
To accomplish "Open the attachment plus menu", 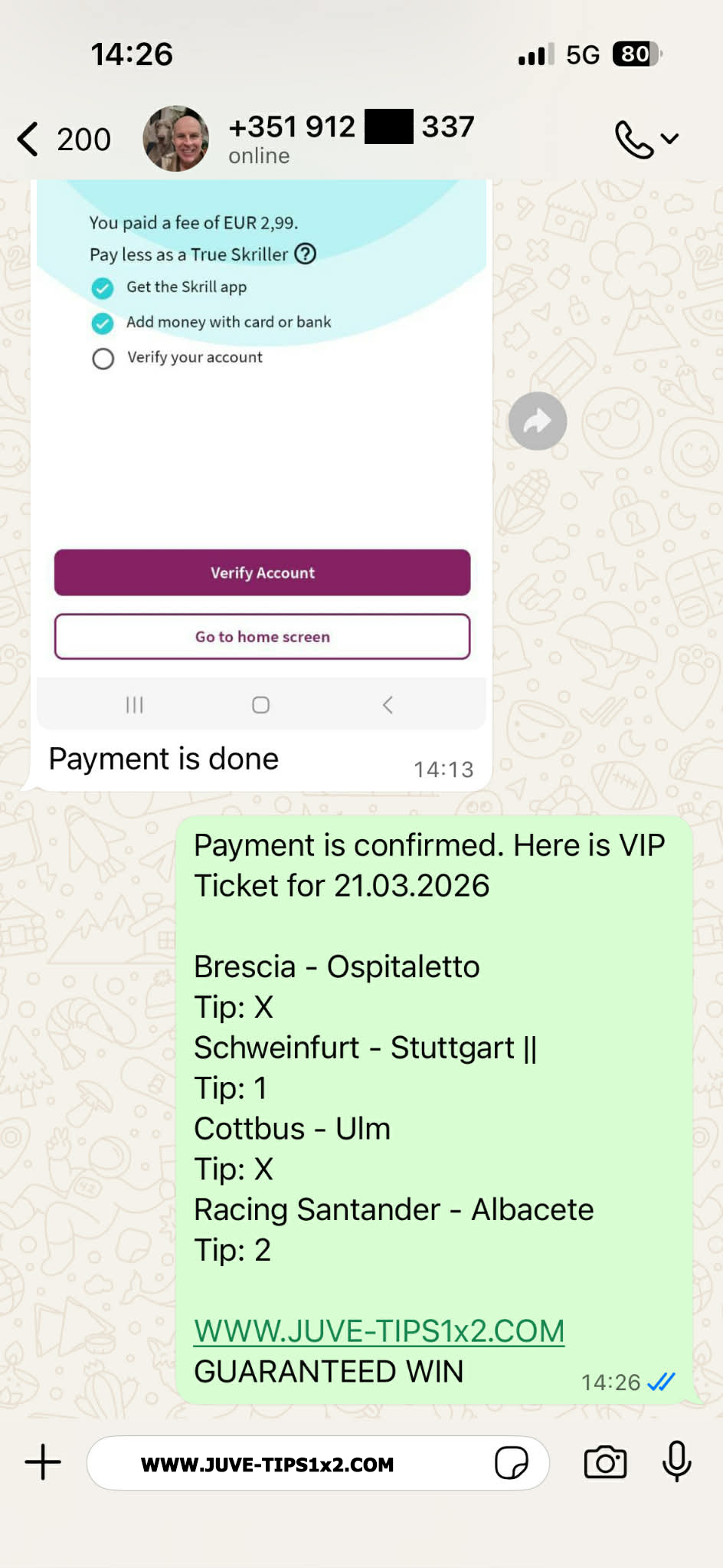I will coord(43,1462).
